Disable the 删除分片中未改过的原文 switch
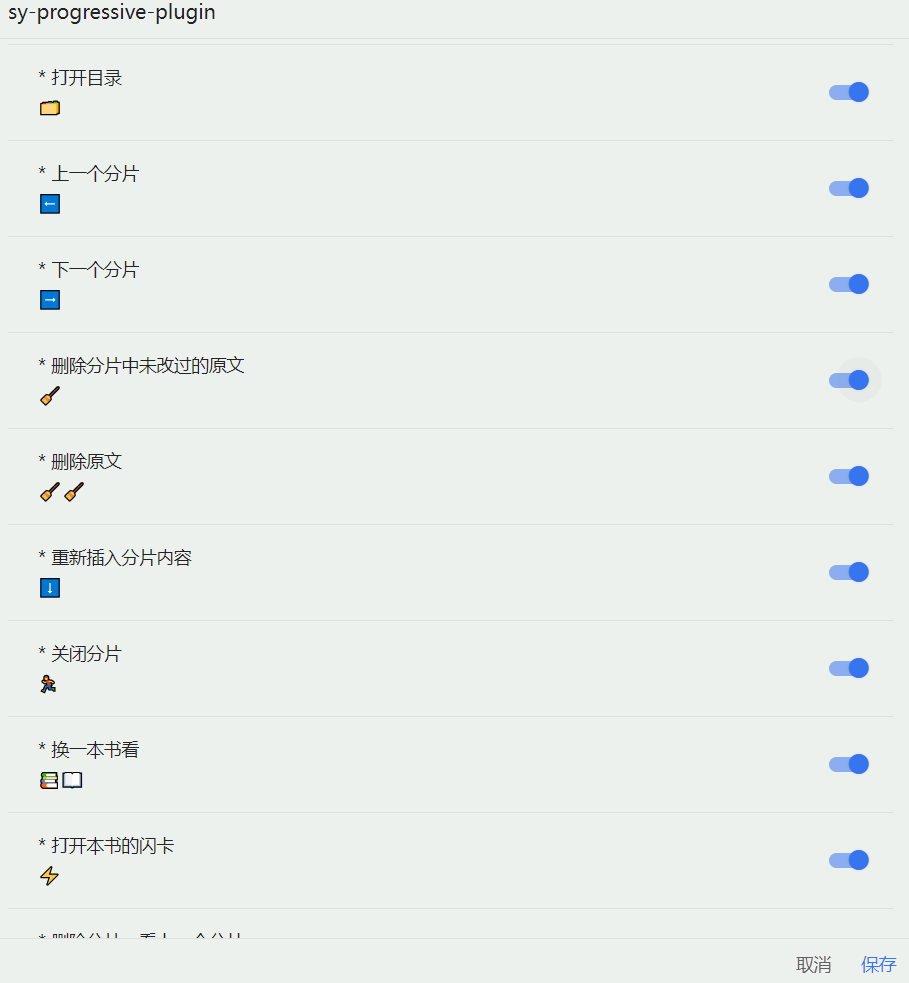 tap(848, 380)
